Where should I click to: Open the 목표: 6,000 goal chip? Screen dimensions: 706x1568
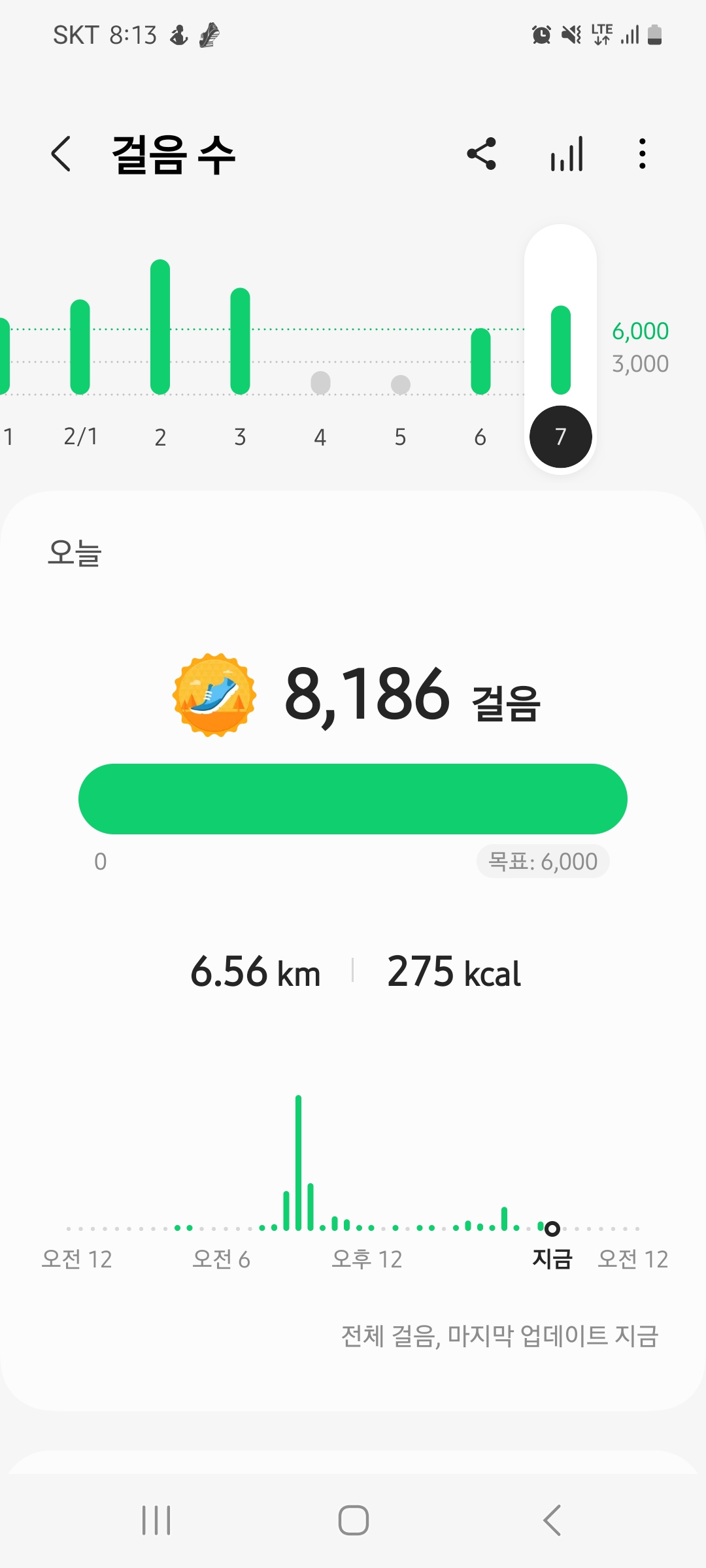[543, 861]
